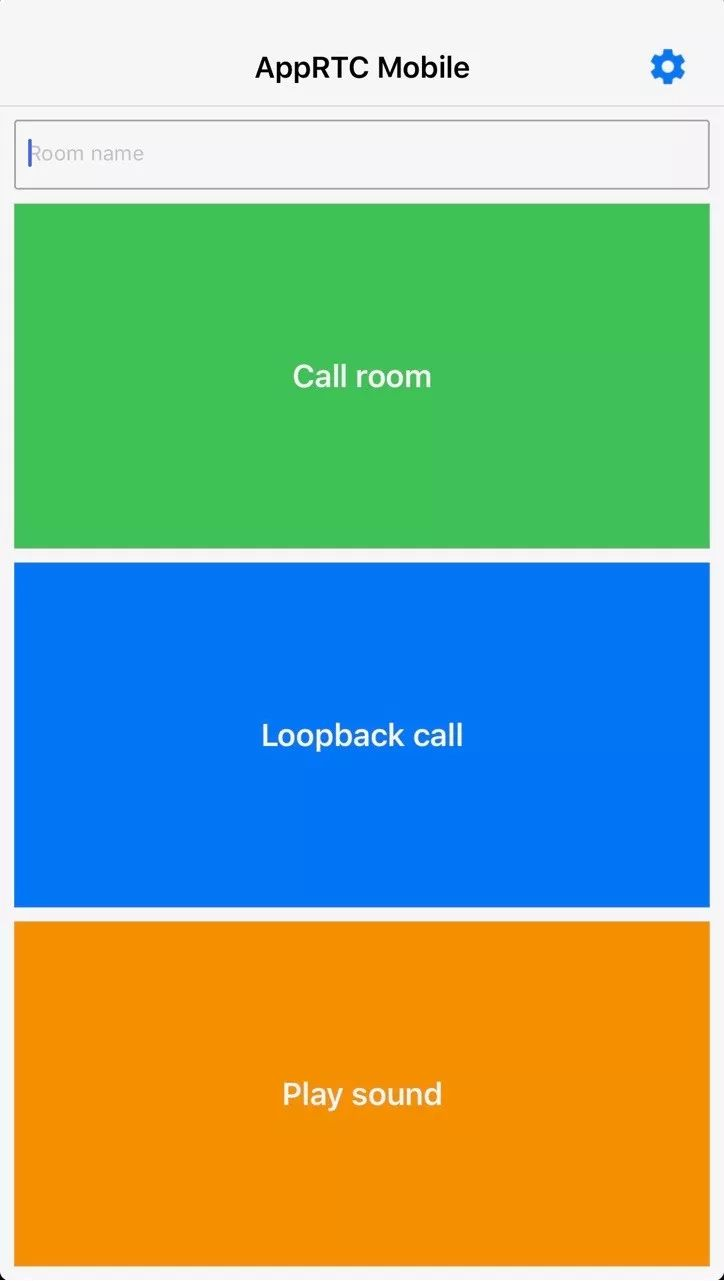The width and height of the screenshot is (724, 1281).
Task: Start a Loopback call
Action: click(x=362, y=735)
